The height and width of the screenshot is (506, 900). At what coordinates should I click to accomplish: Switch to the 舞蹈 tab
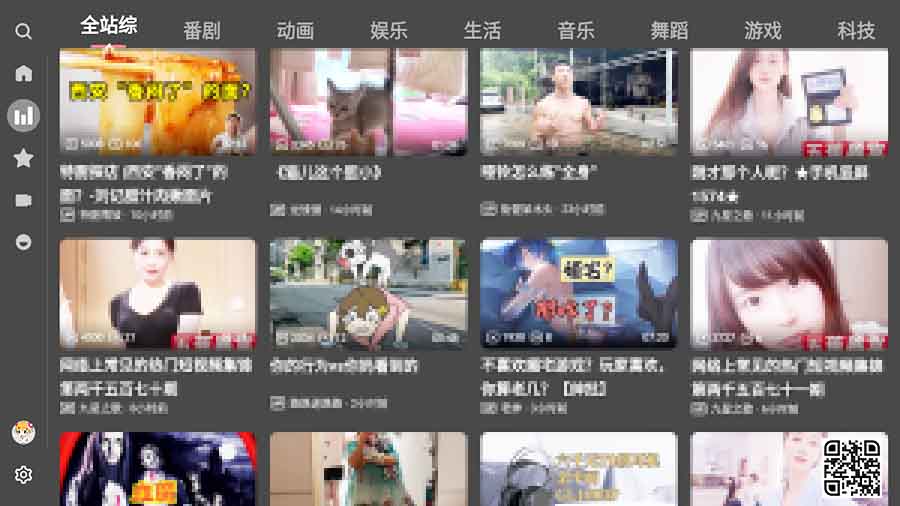coord(669,30)
